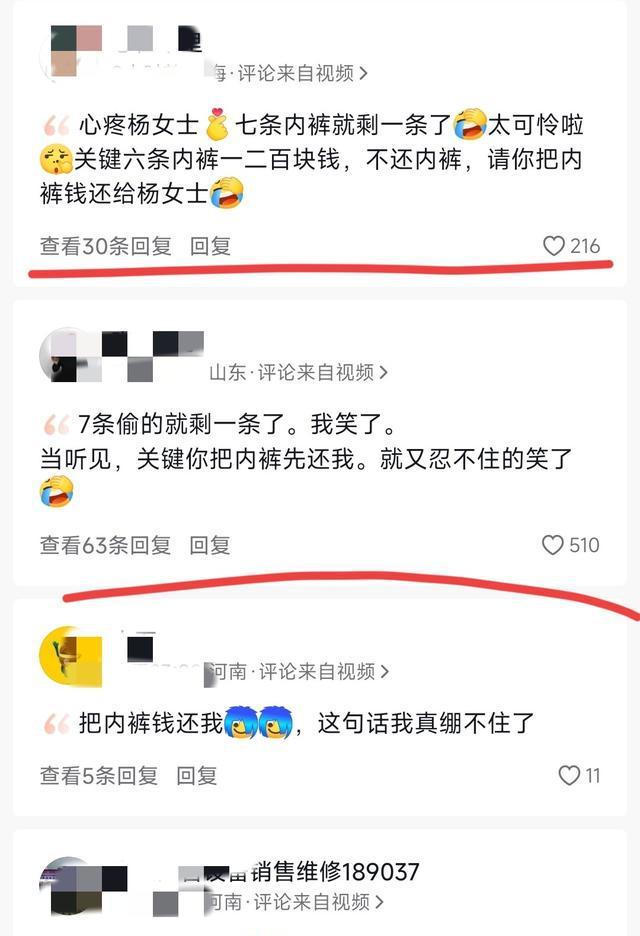Reply to the 把内裤钱还我 comment
Image resolution: width=640 pixels, height=936 pixels.
click(197, 775)
